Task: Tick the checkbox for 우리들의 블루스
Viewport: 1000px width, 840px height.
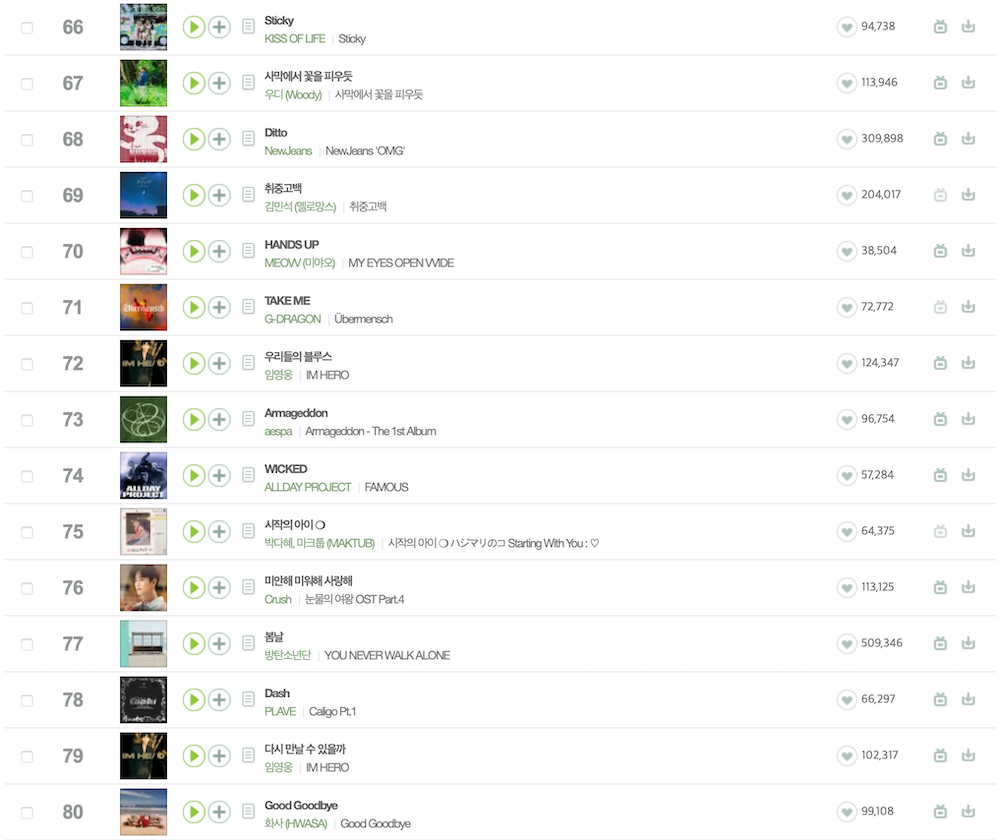Action: [x=27, y=364]
